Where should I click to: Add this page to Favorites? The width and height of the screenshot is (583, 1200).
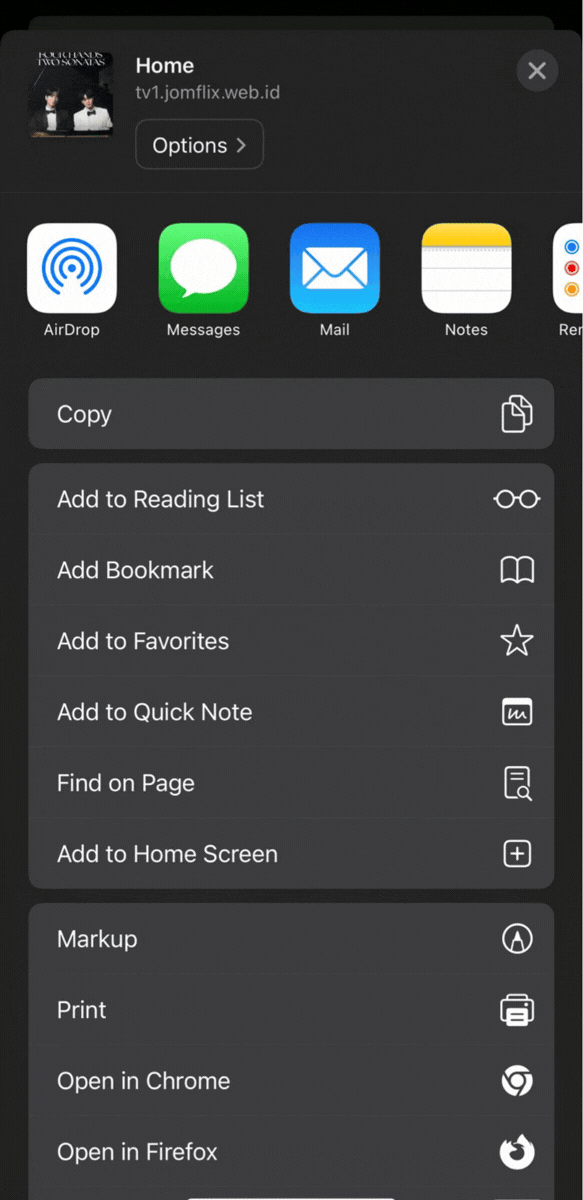pos(291,641)
